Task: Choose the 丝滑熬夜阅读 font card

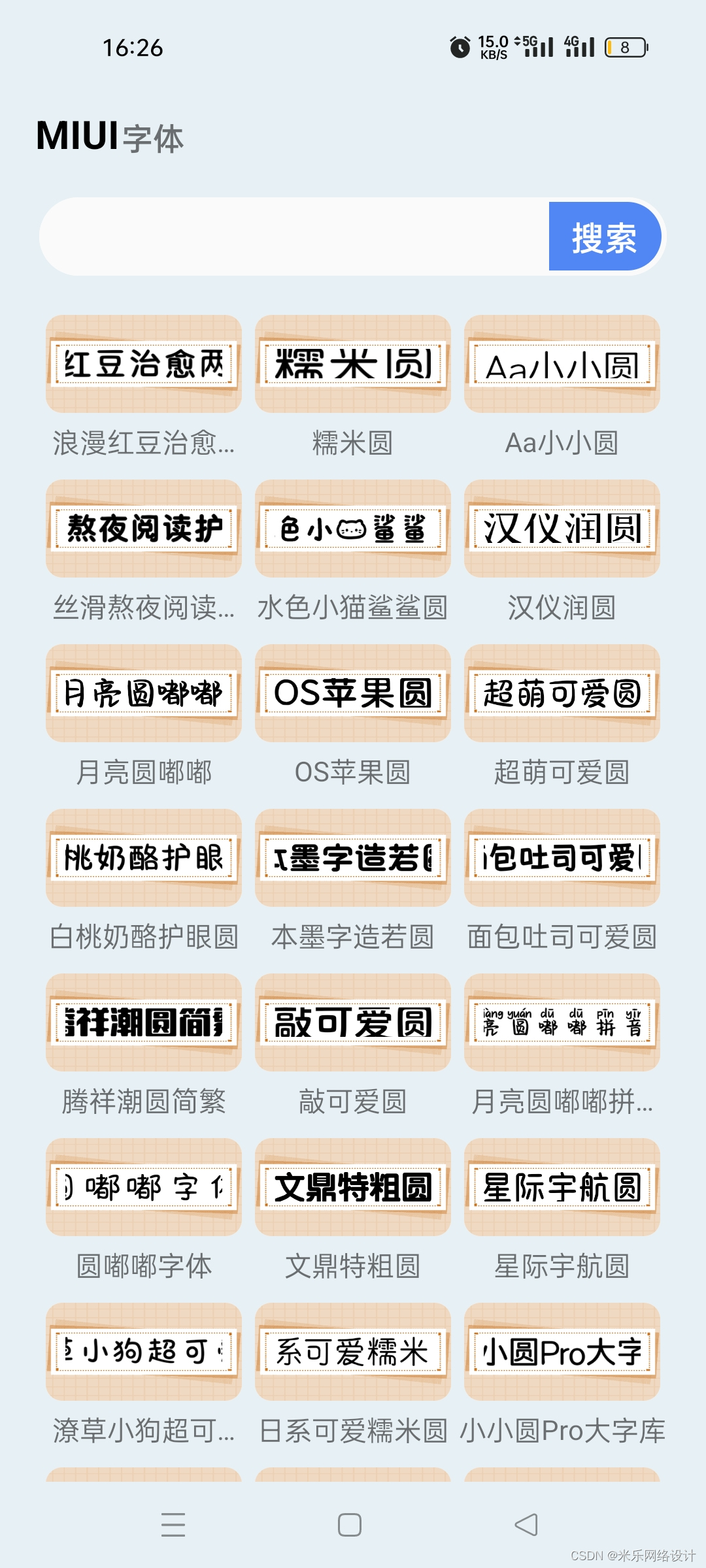Action: pyautogui.click(x=144, y=529)
